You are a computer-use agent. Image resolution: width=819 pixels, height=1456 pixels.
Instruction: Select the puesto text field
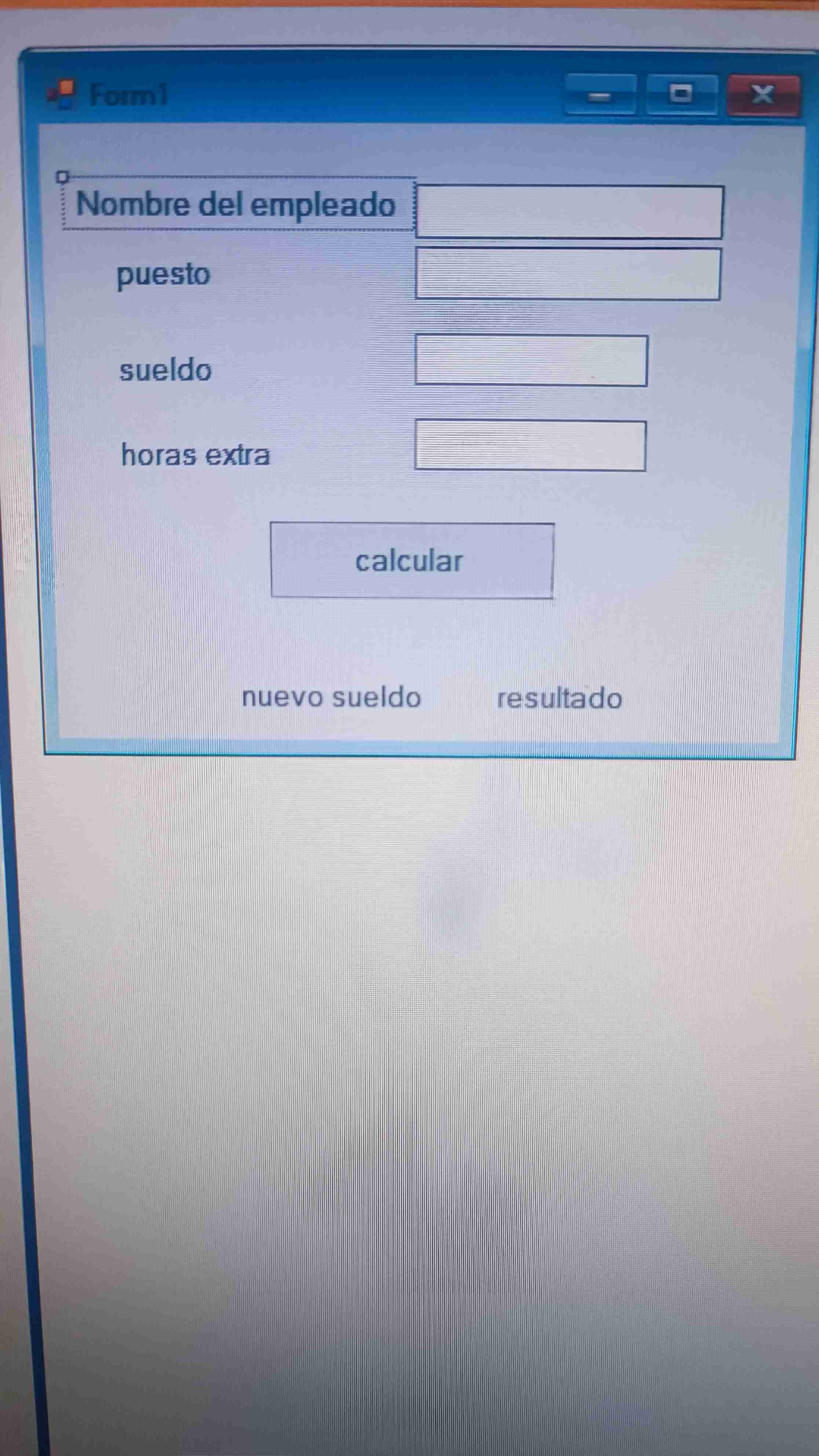(x=568, y=274)
